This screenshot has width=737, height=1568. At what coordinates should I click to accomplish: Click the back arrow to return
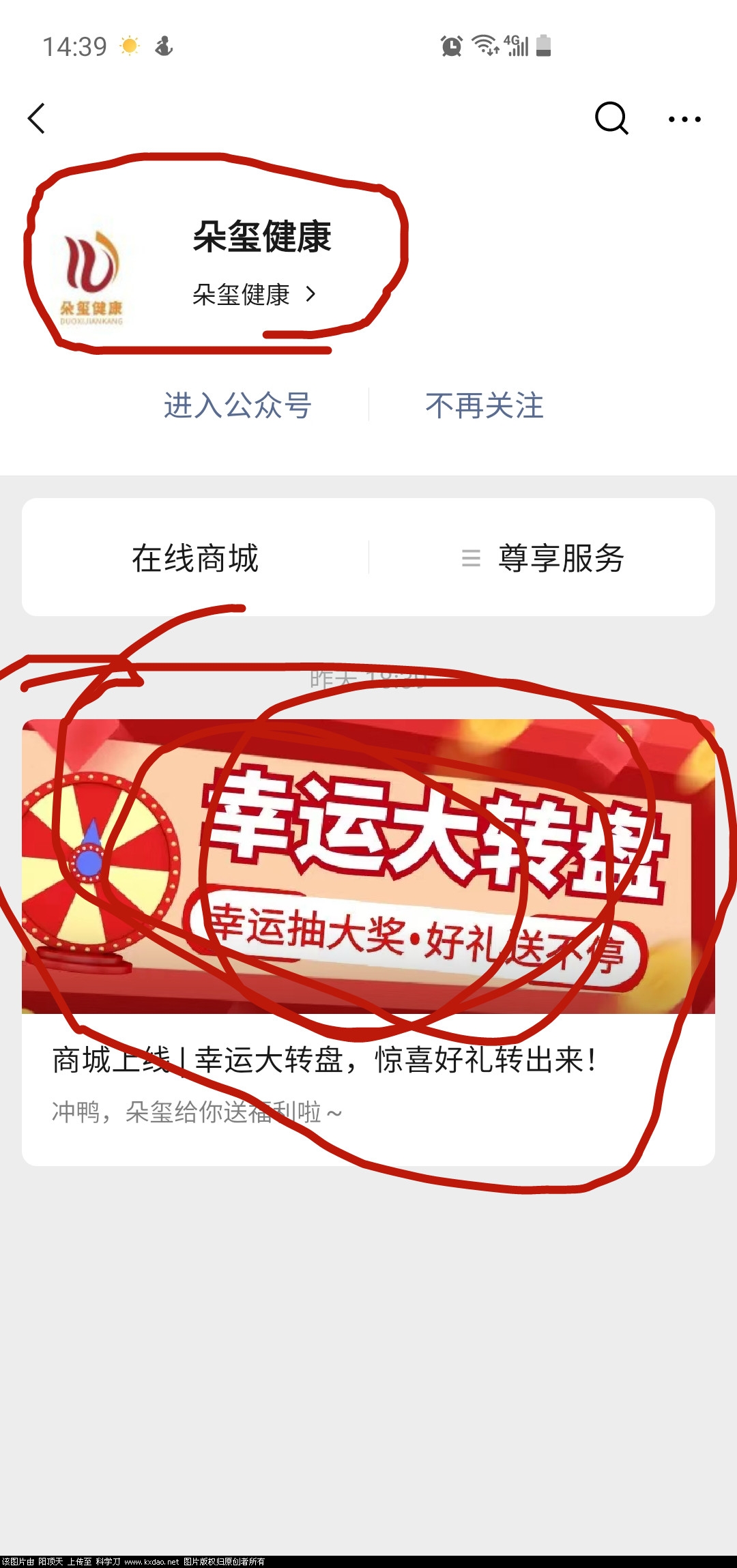point(38,118)
